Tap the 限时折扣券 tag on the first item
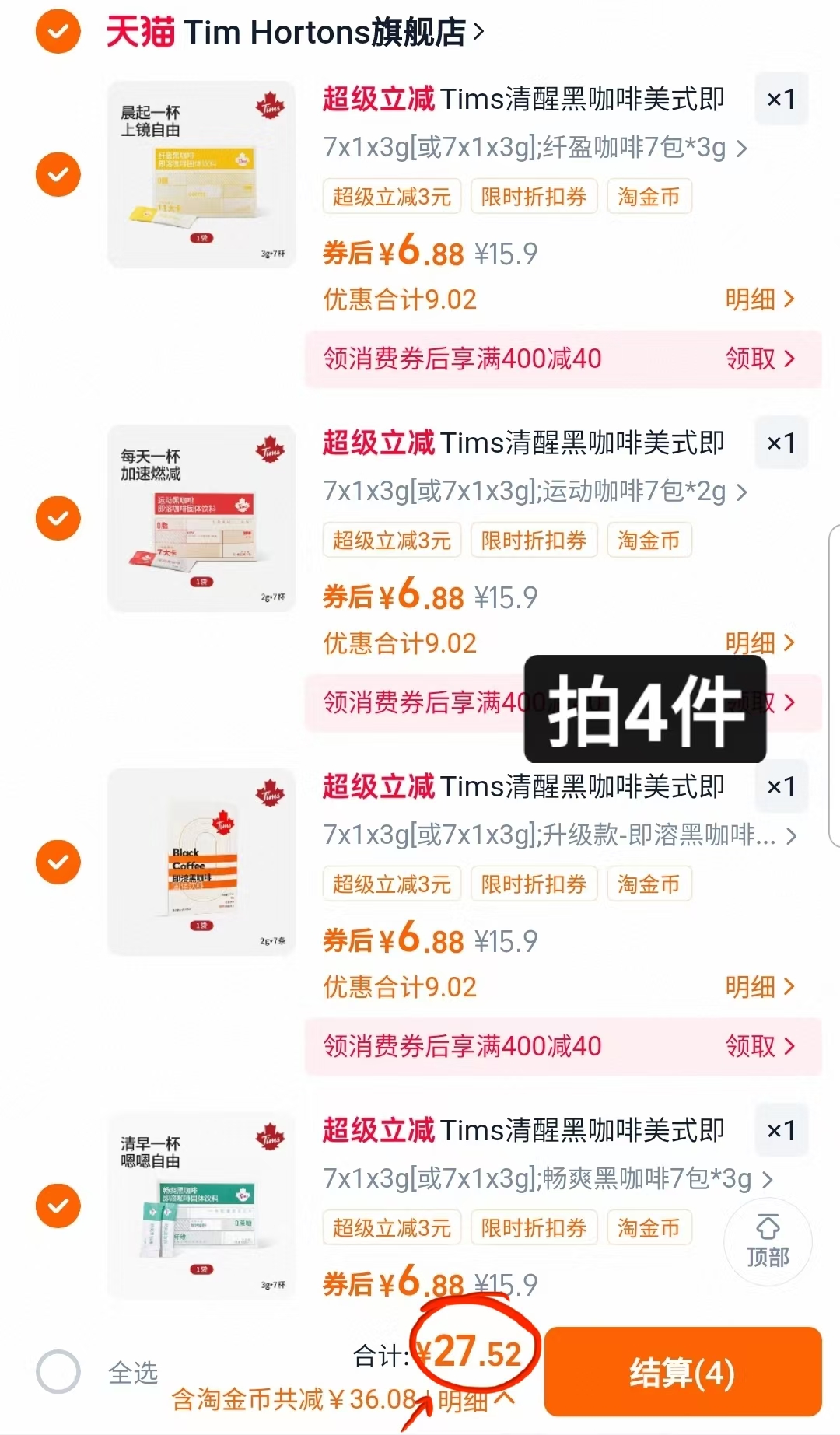Viewport: 840px width, 1435px height. click(x=534, y=196)
